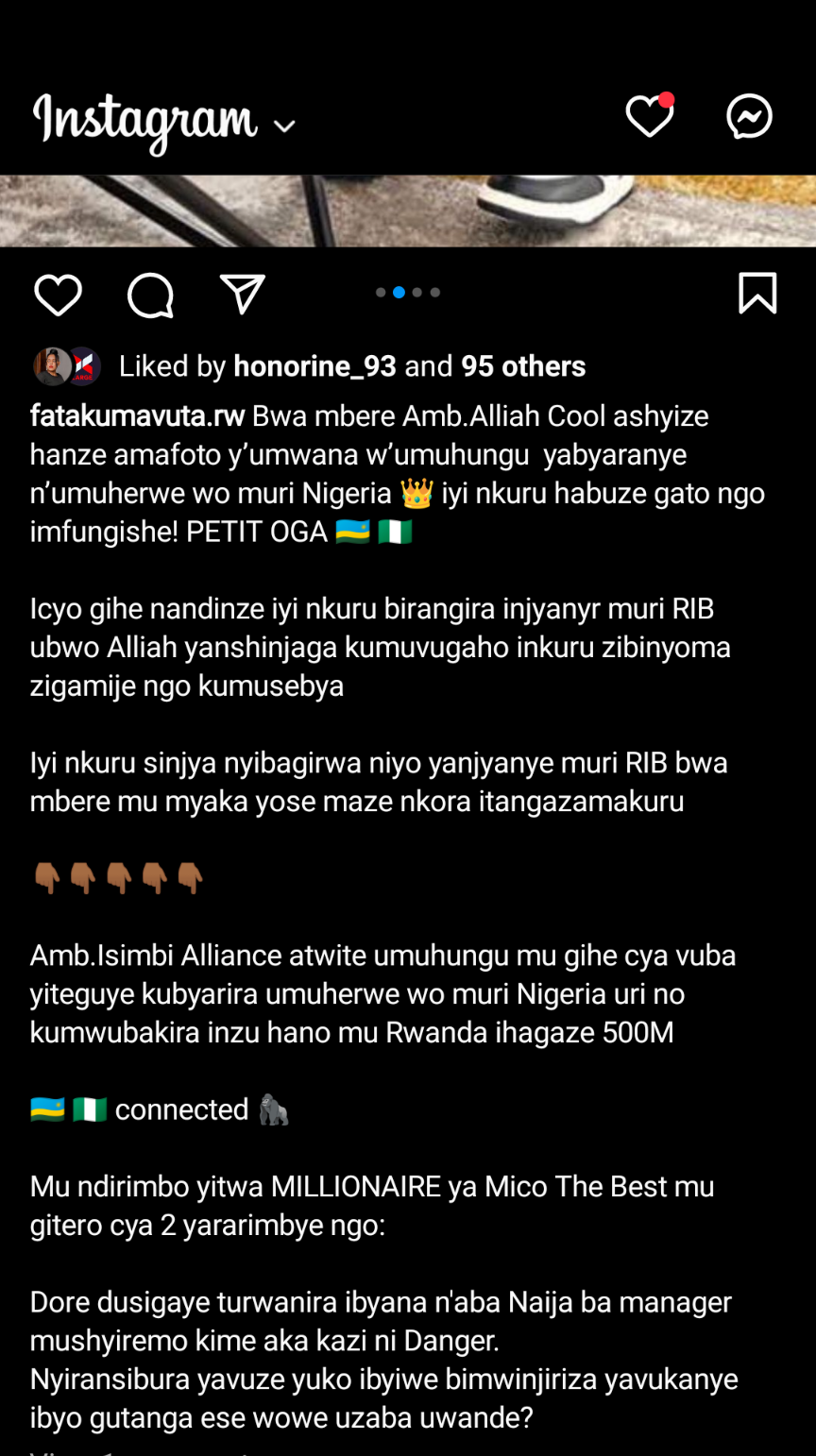
Task: Save this post to bookmarks
Action: (x=757, y=294)
